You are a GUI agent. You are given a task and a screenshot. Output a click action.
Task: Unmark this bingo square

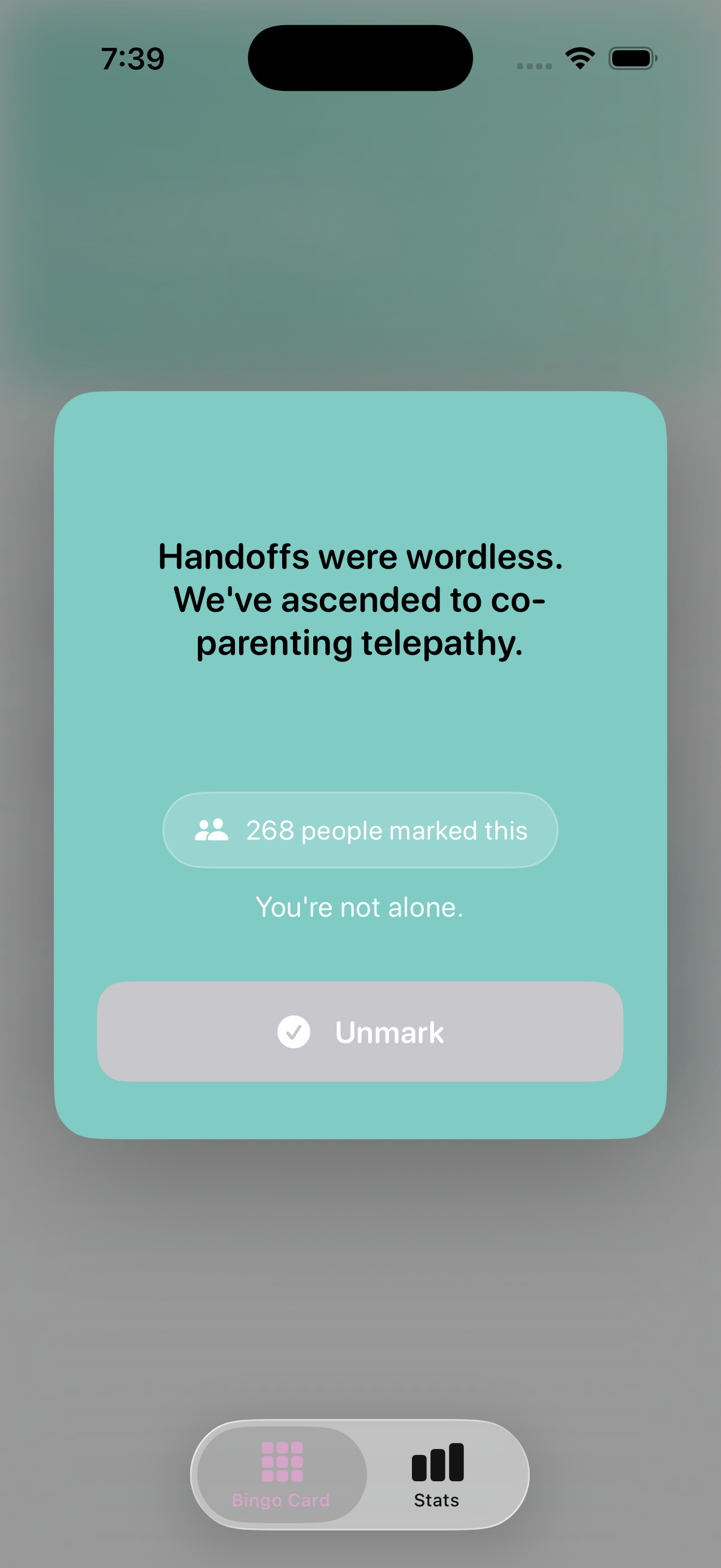point(359,1032)
